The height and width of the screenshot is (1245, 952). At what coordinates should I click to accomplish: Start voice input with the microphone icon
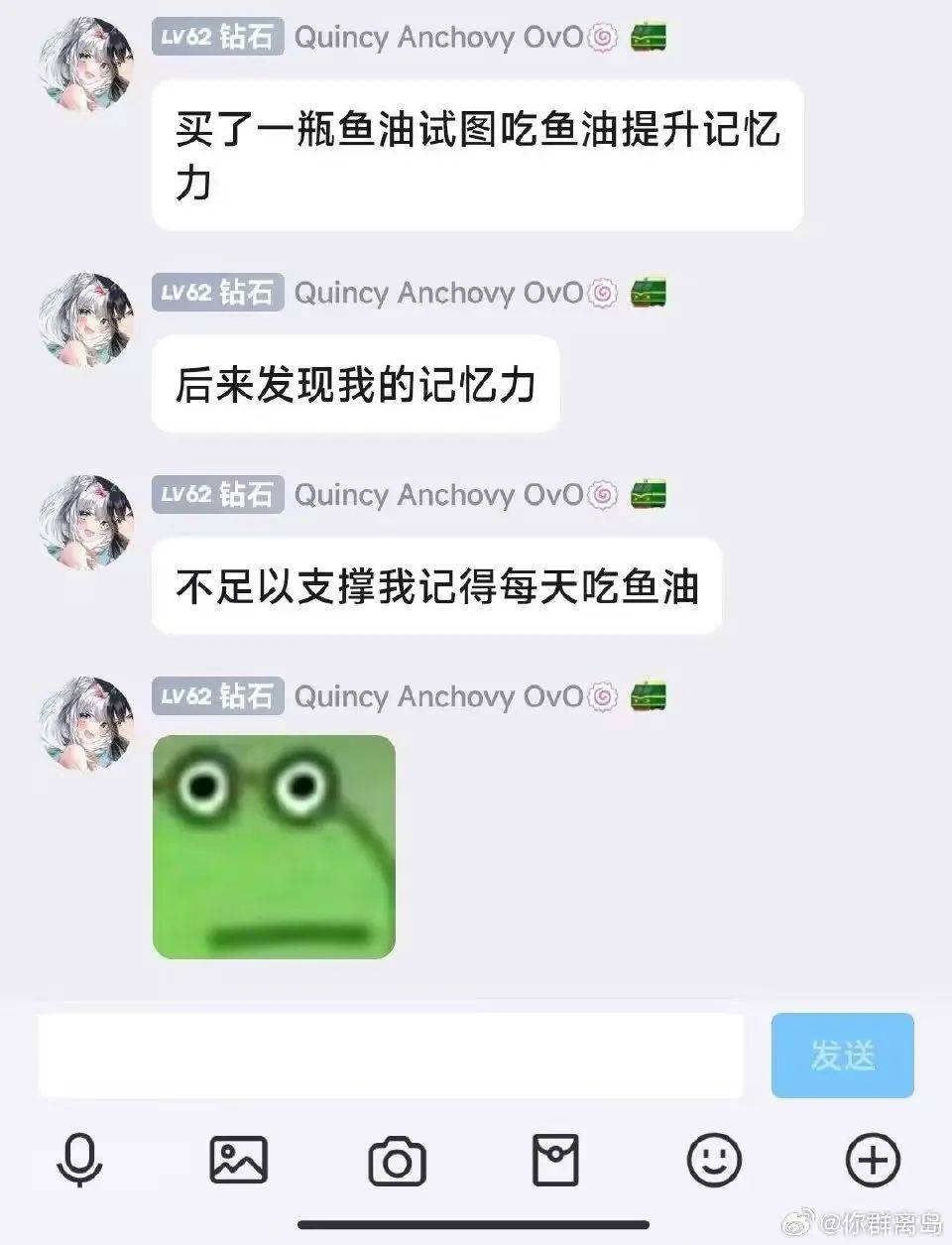click(79, 1160)
